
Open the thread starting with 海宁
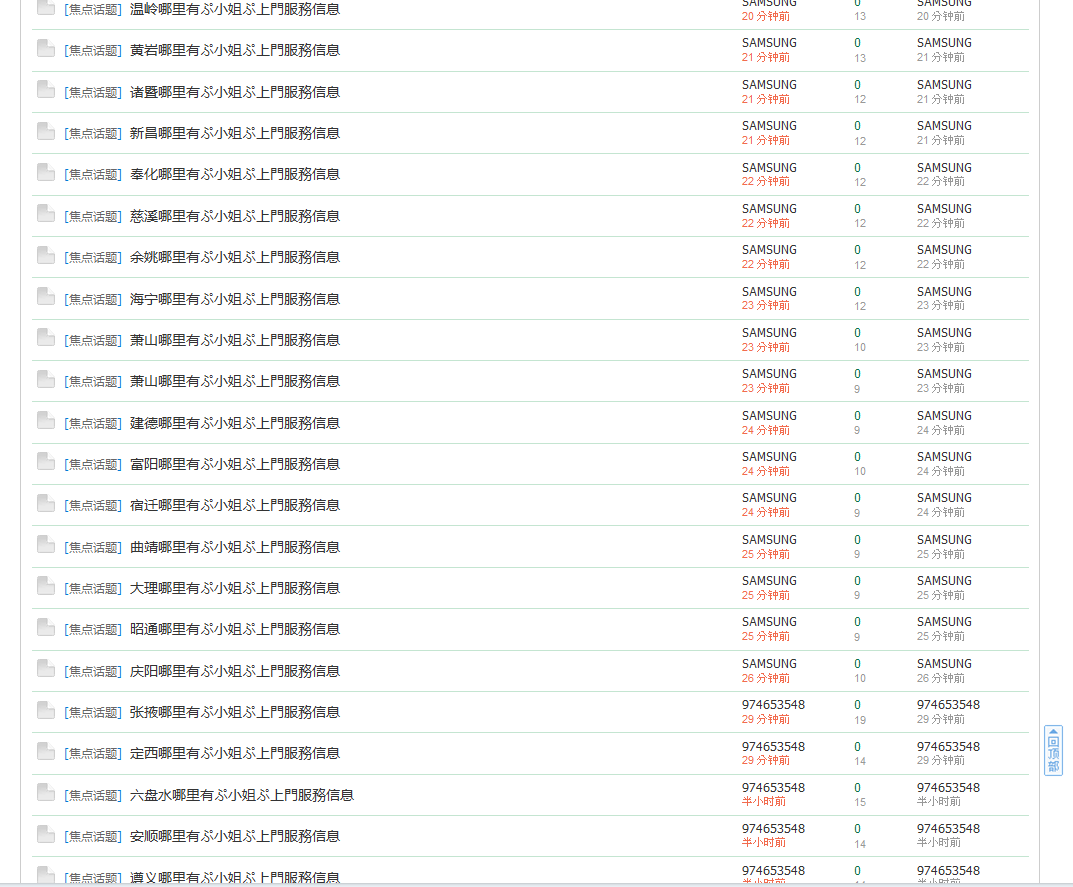click(x=234, y=299)
